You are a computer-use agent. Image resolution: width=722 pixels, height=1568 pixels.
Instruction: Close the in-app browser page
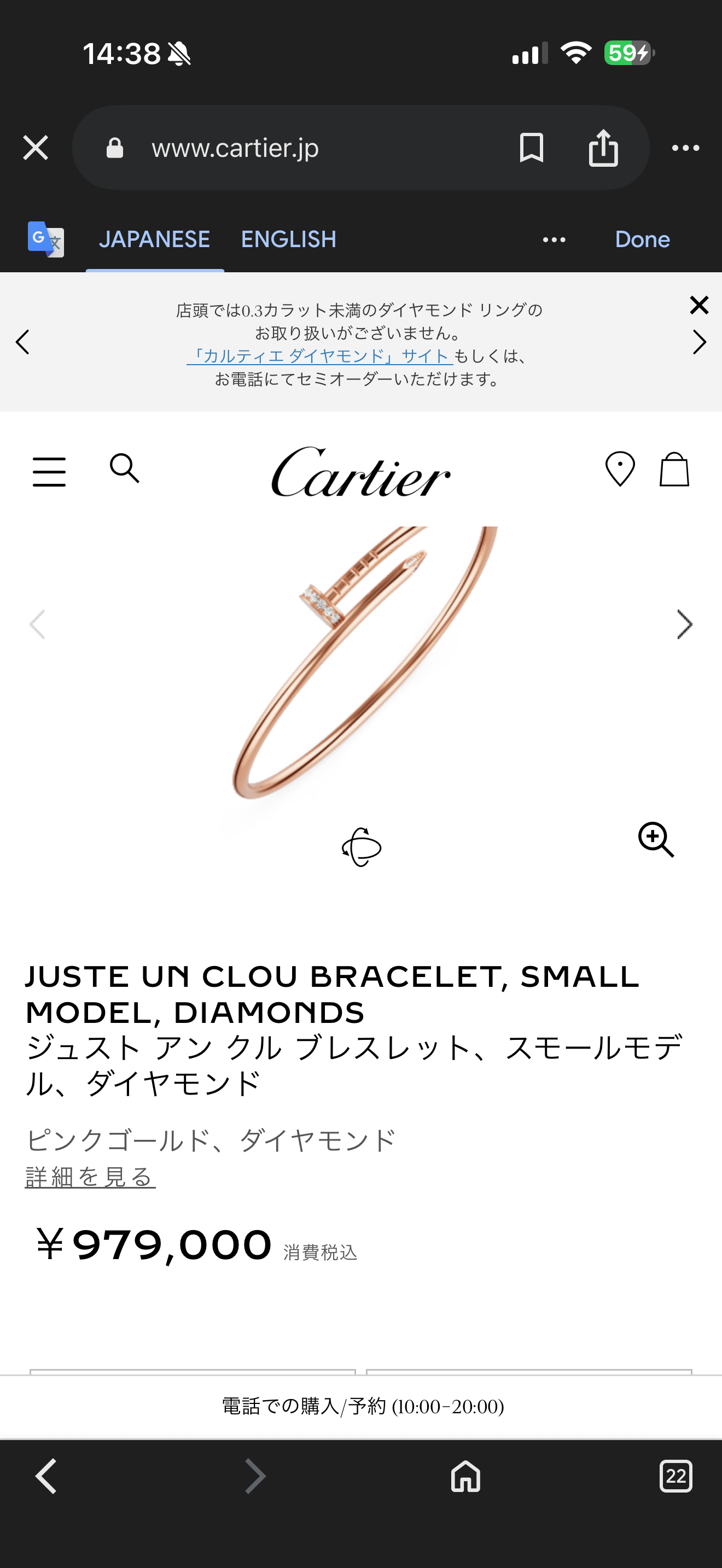[x=36, y=148]
